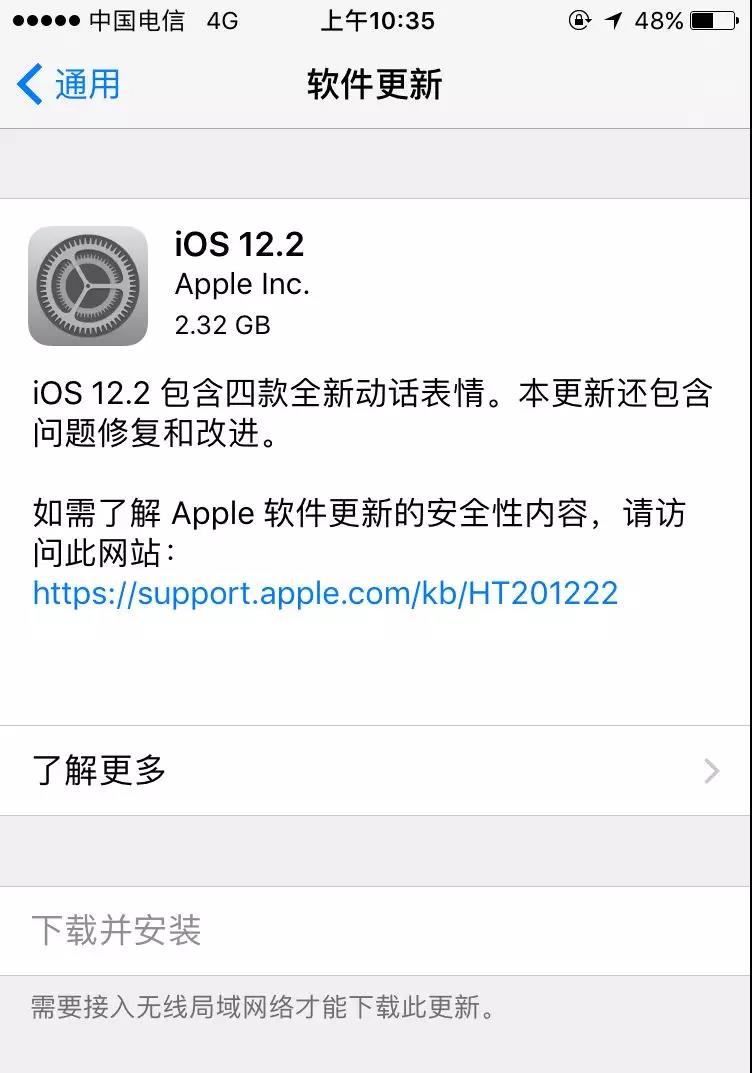Open the 了解更多 row
Screen dimensions: 752x1073
(375, 770)
